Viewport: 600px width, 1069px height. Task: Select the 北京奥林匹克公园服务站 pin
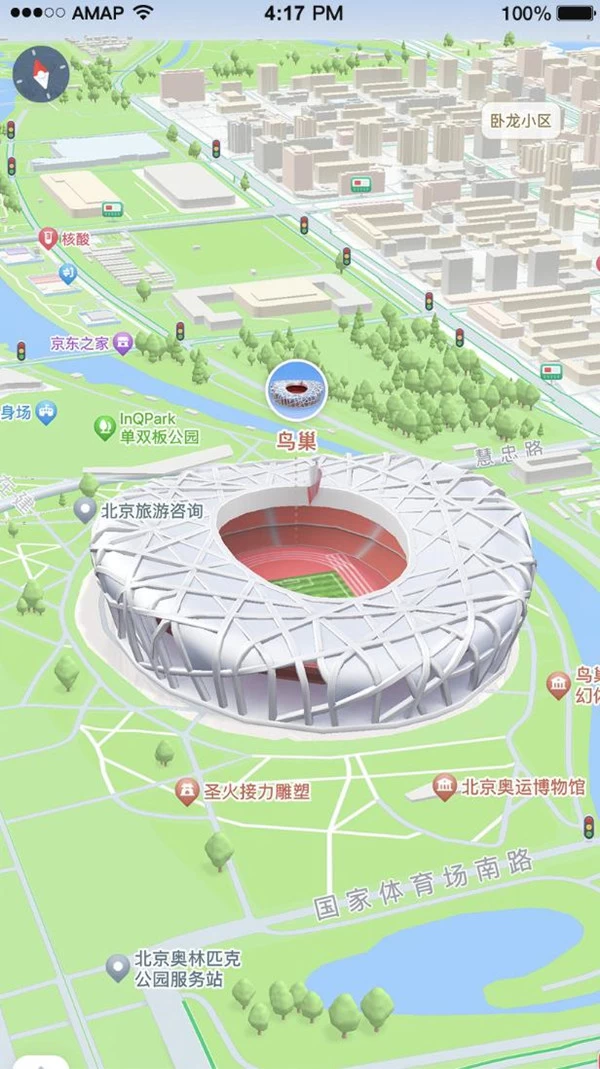tap(118, 968)
